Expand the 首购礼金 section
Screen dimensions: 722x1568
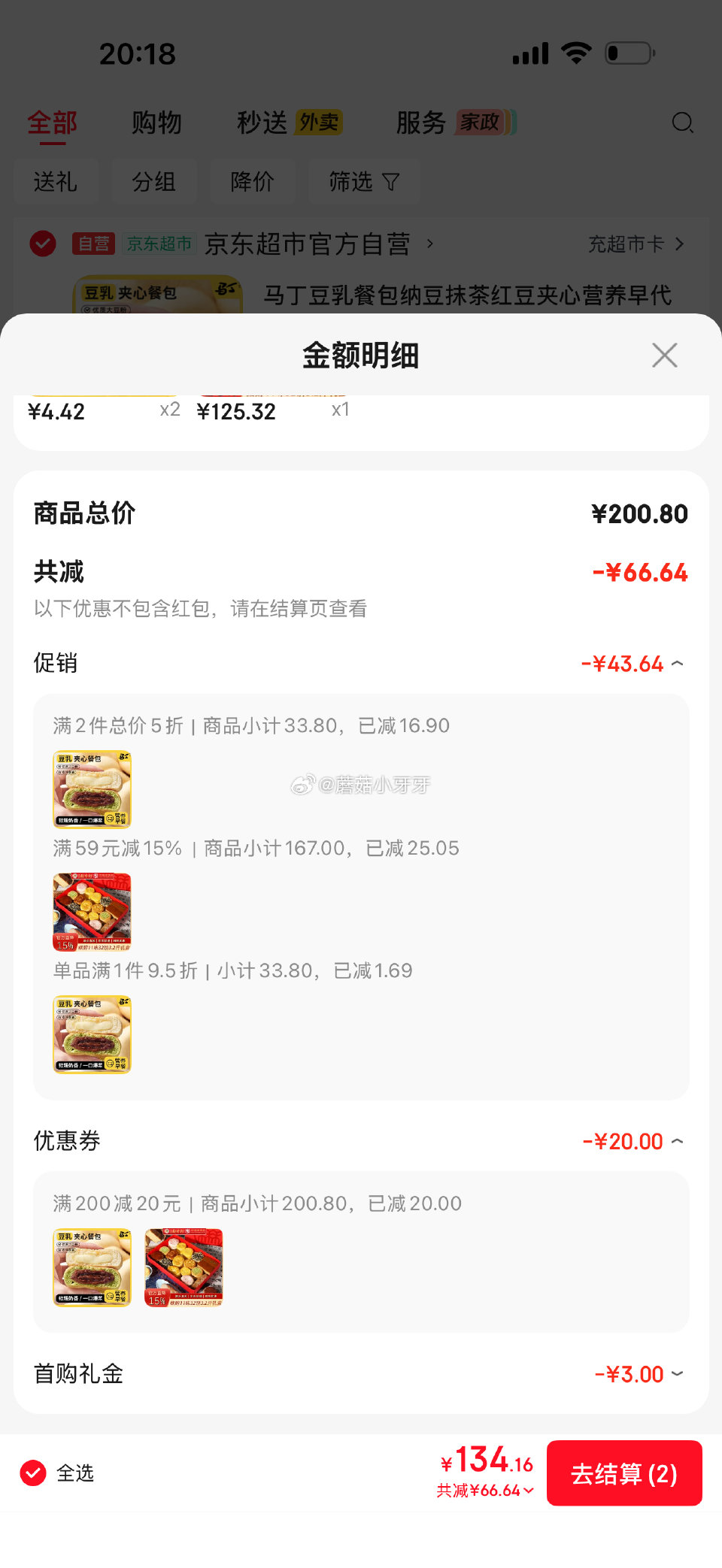(678, 1374)
